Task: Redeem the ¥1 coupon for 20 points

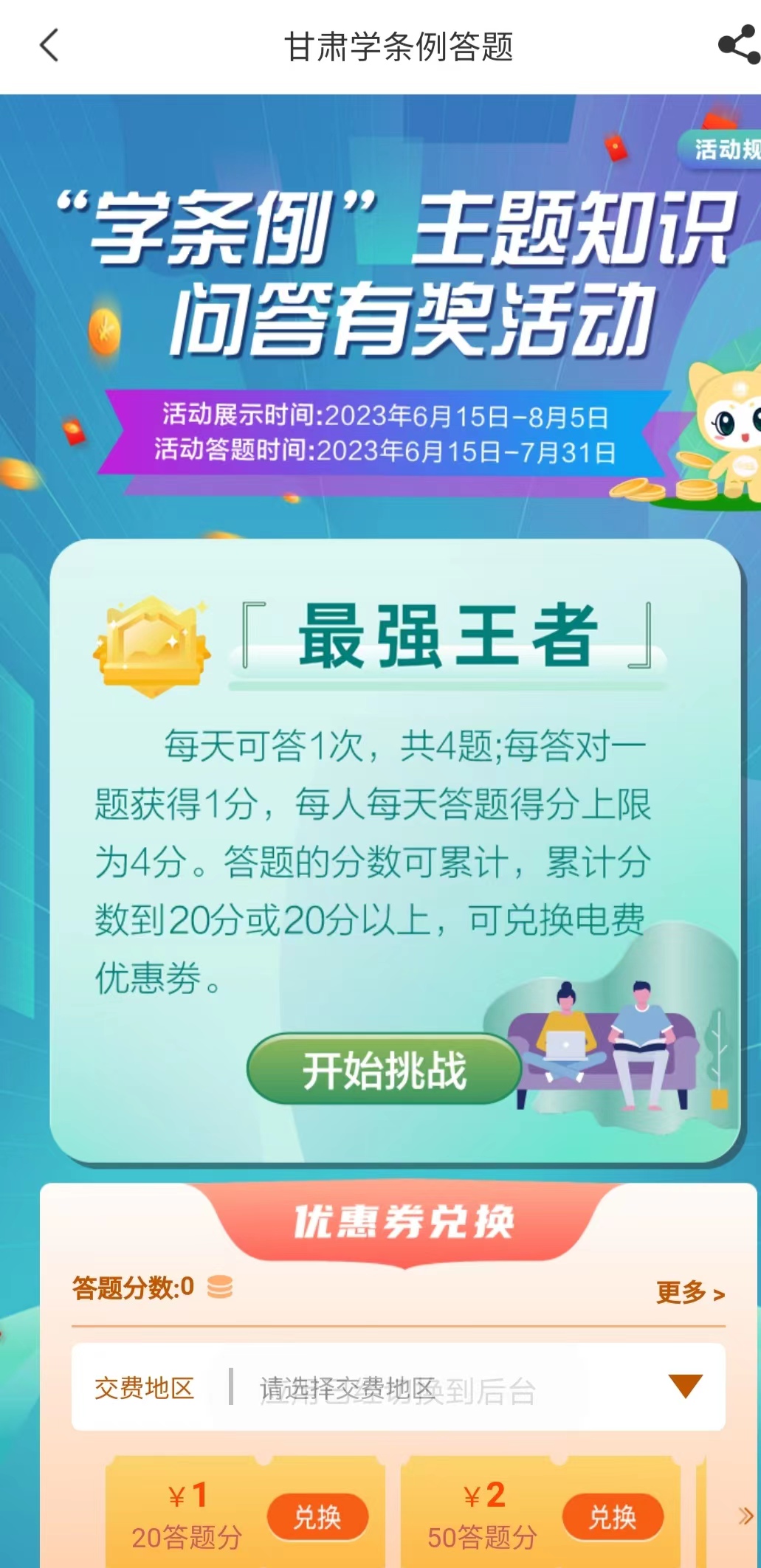Action: point(317,1517)
